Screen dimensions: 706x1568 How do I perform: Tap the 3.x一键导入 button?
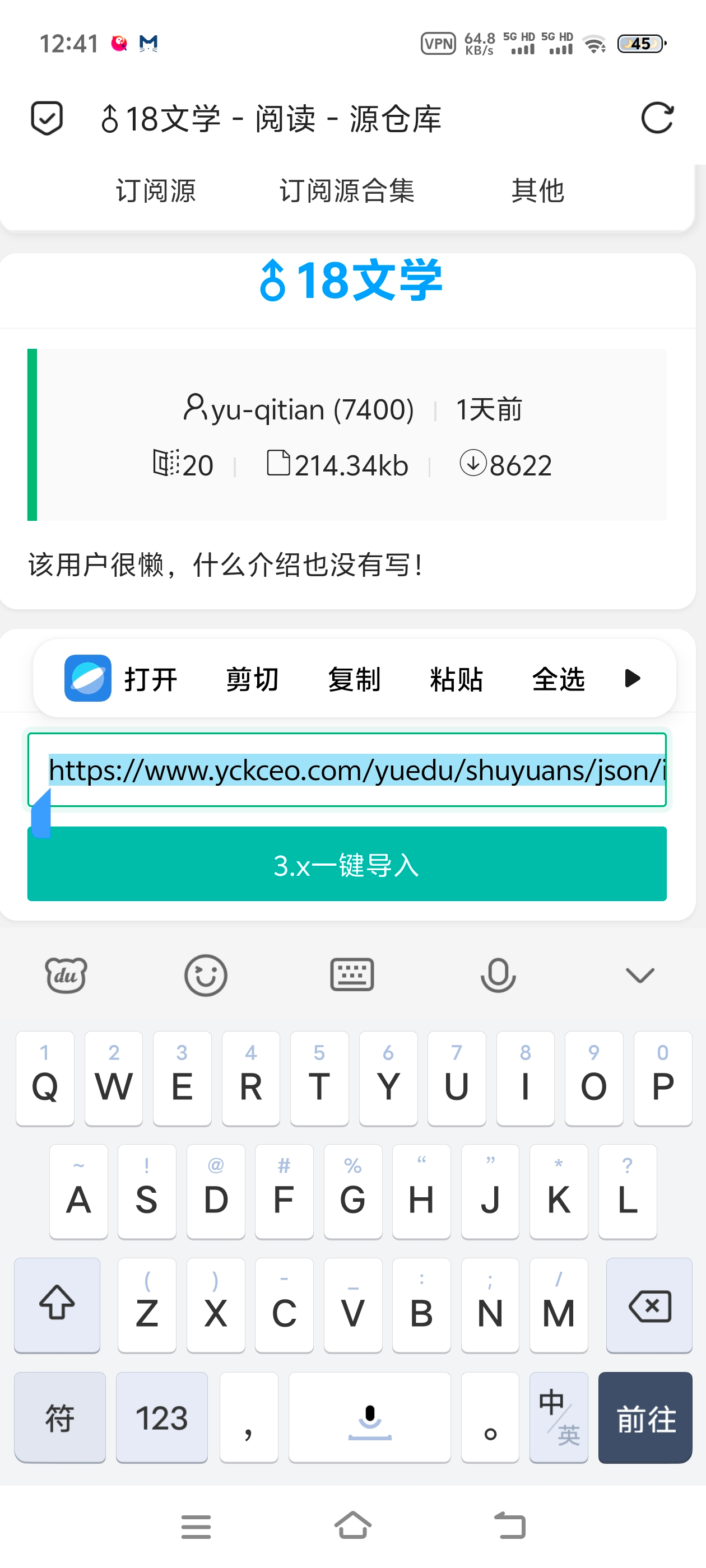[x=347, y=864]
